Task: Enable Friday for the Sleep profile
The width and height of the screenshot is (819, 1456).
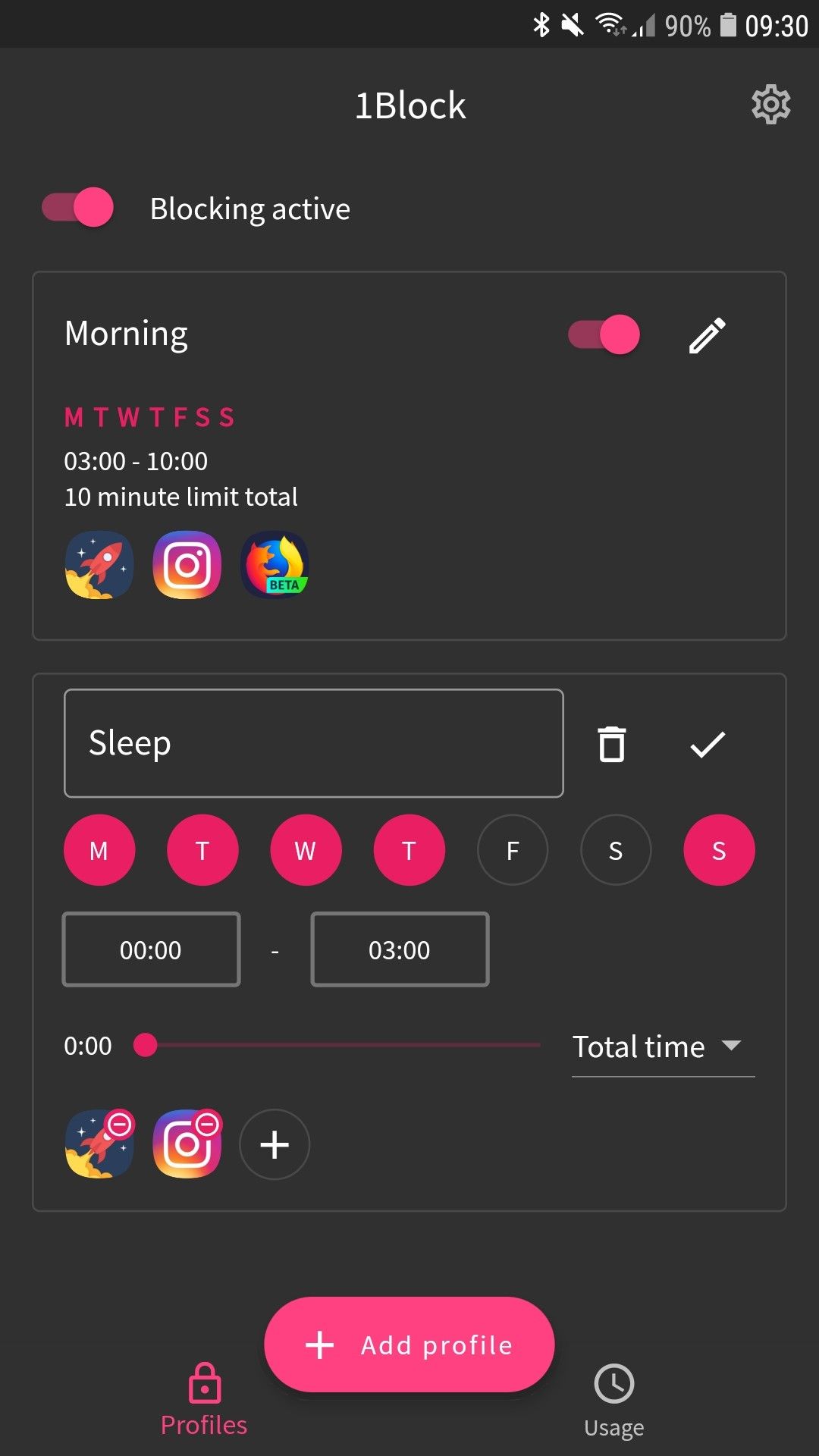Action: (512, 850)
